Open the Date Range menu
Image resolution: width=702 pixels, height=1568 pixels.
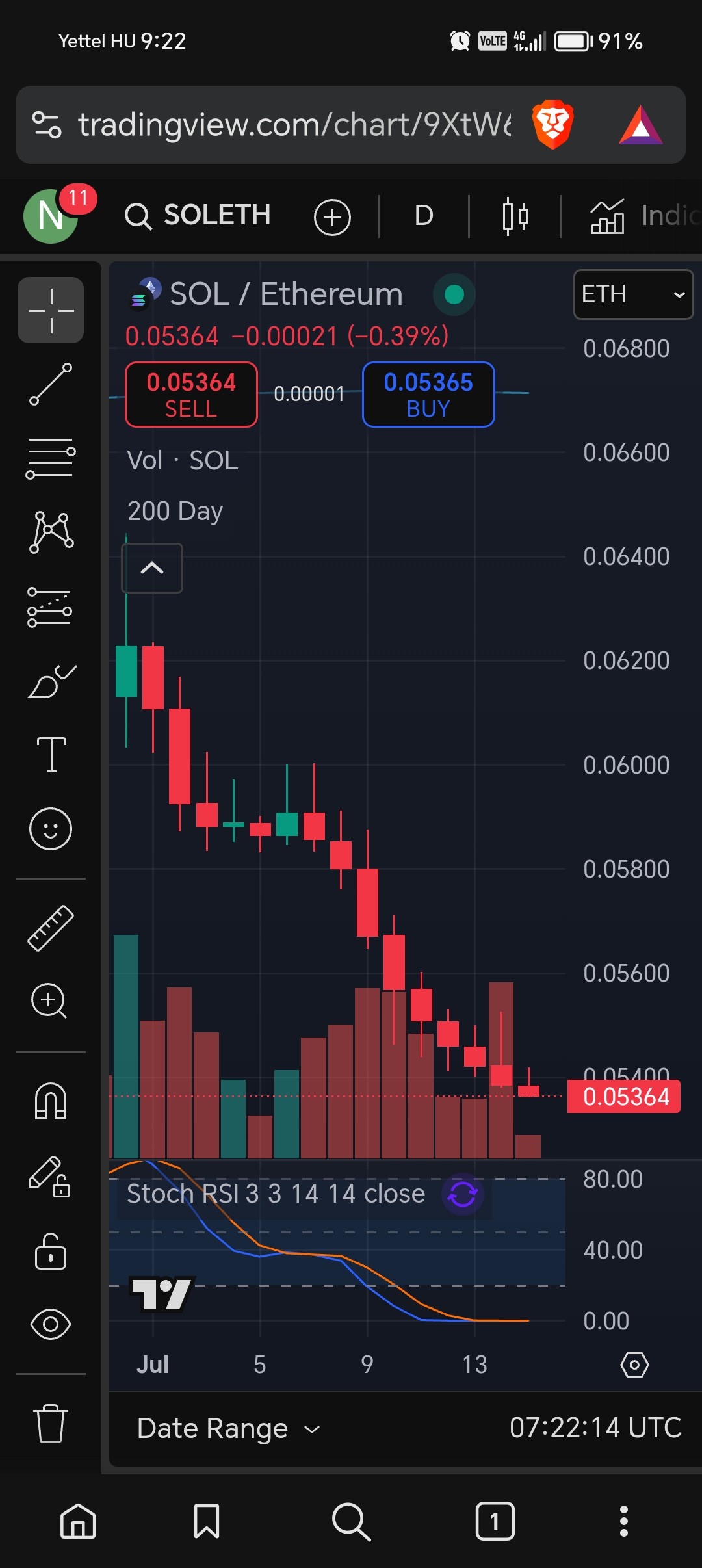[x=229, y=1429]
